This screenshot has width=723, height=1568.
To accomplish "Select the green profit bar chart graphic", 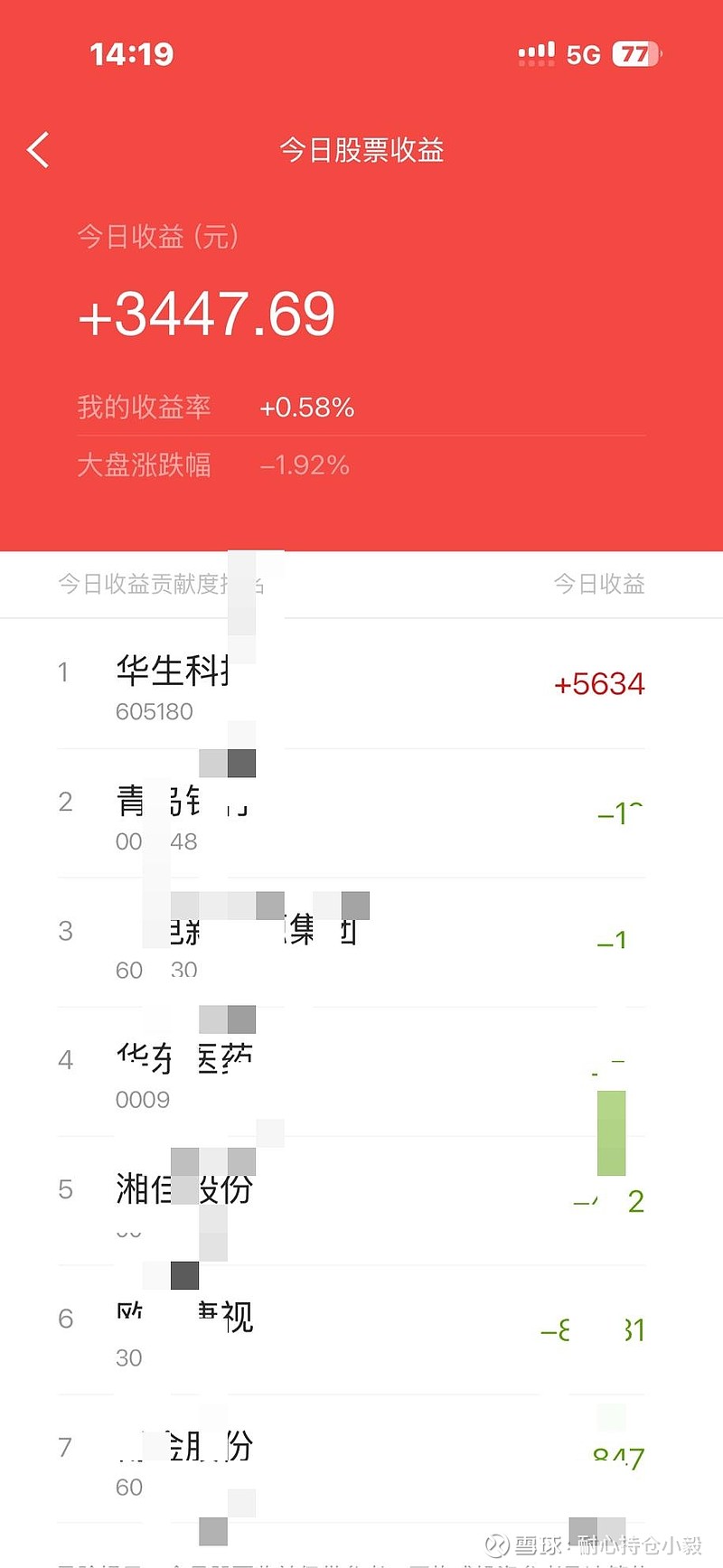I will (610, 1134).
